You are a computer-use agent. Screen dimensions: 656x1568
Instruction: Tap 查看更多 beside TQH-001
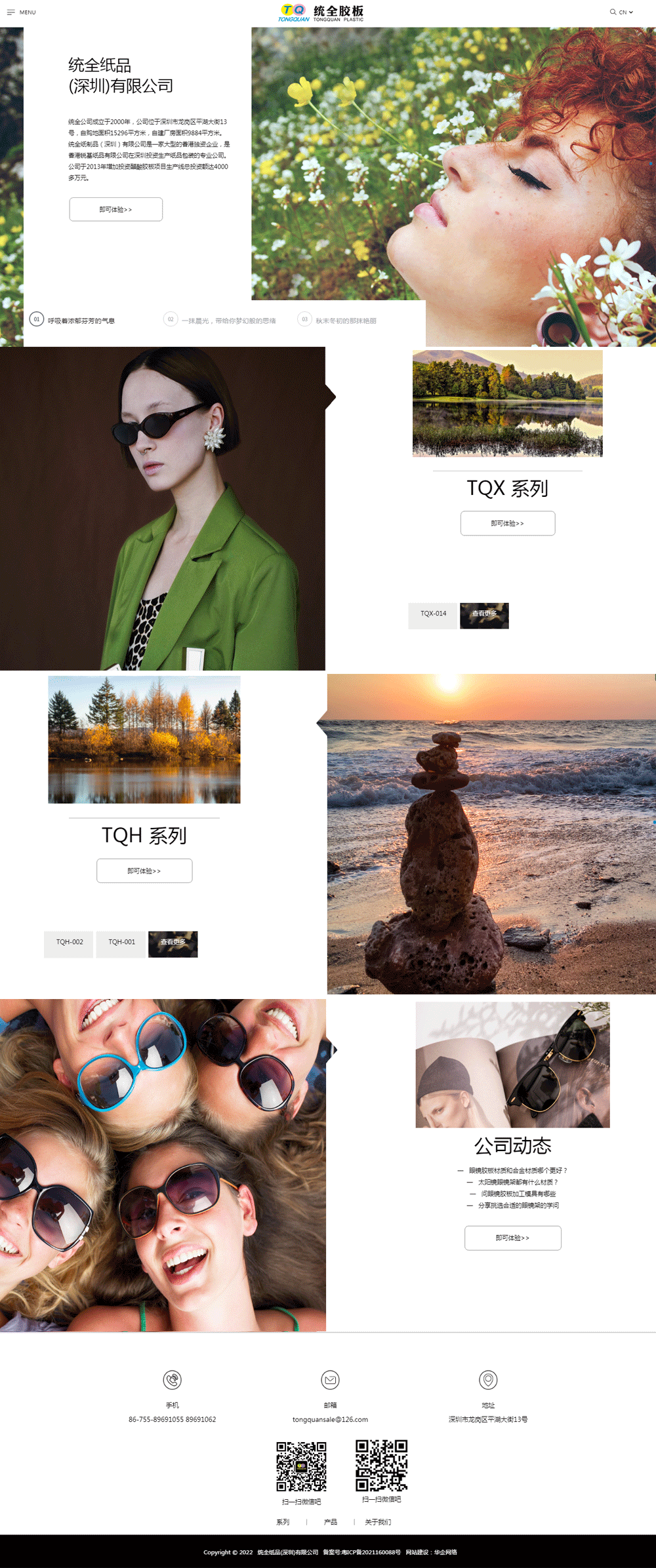[x=173, y=943]
